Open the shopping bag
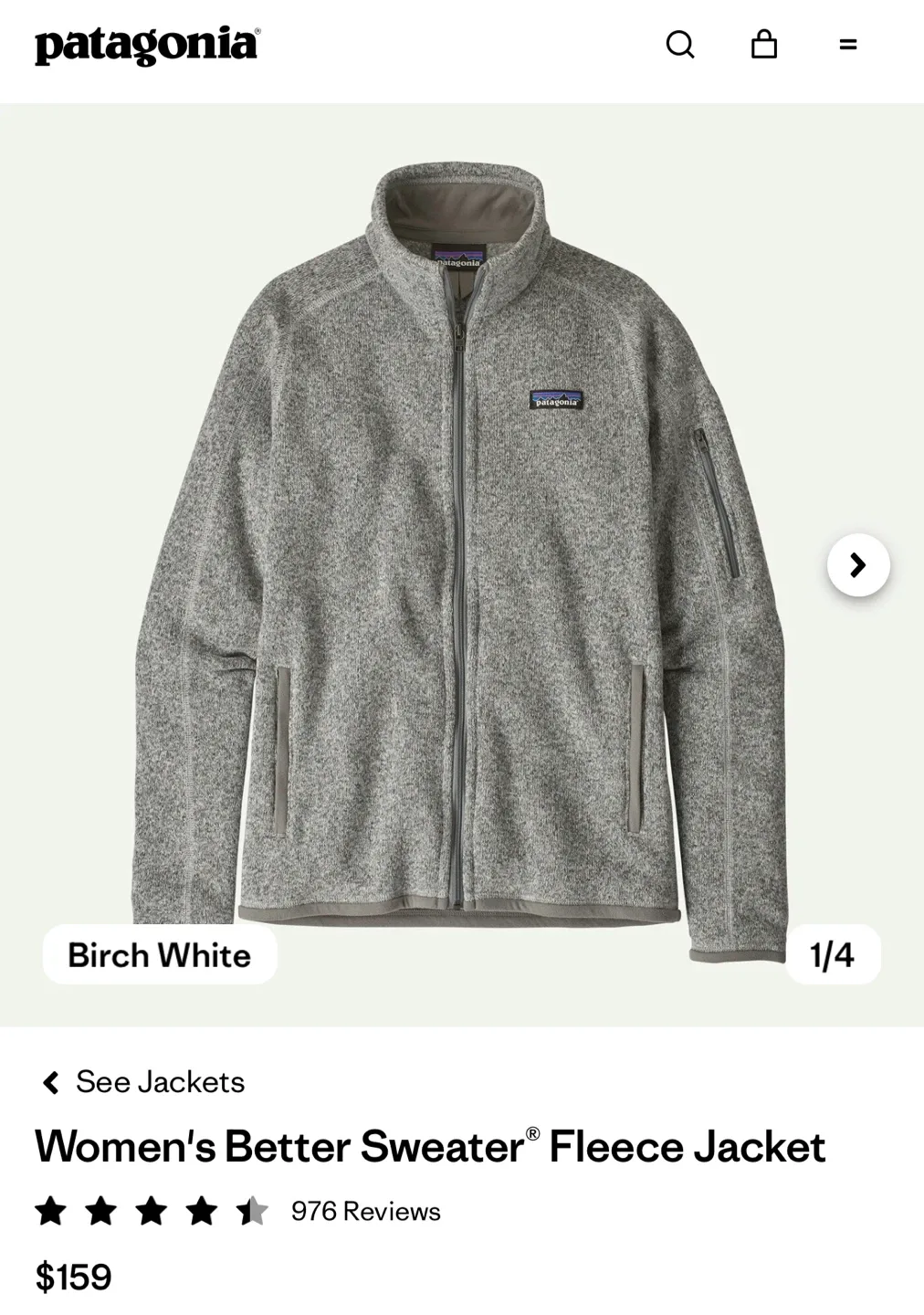Image resolution: width=924 pixels, height=1315 pixels. [764, 44]
